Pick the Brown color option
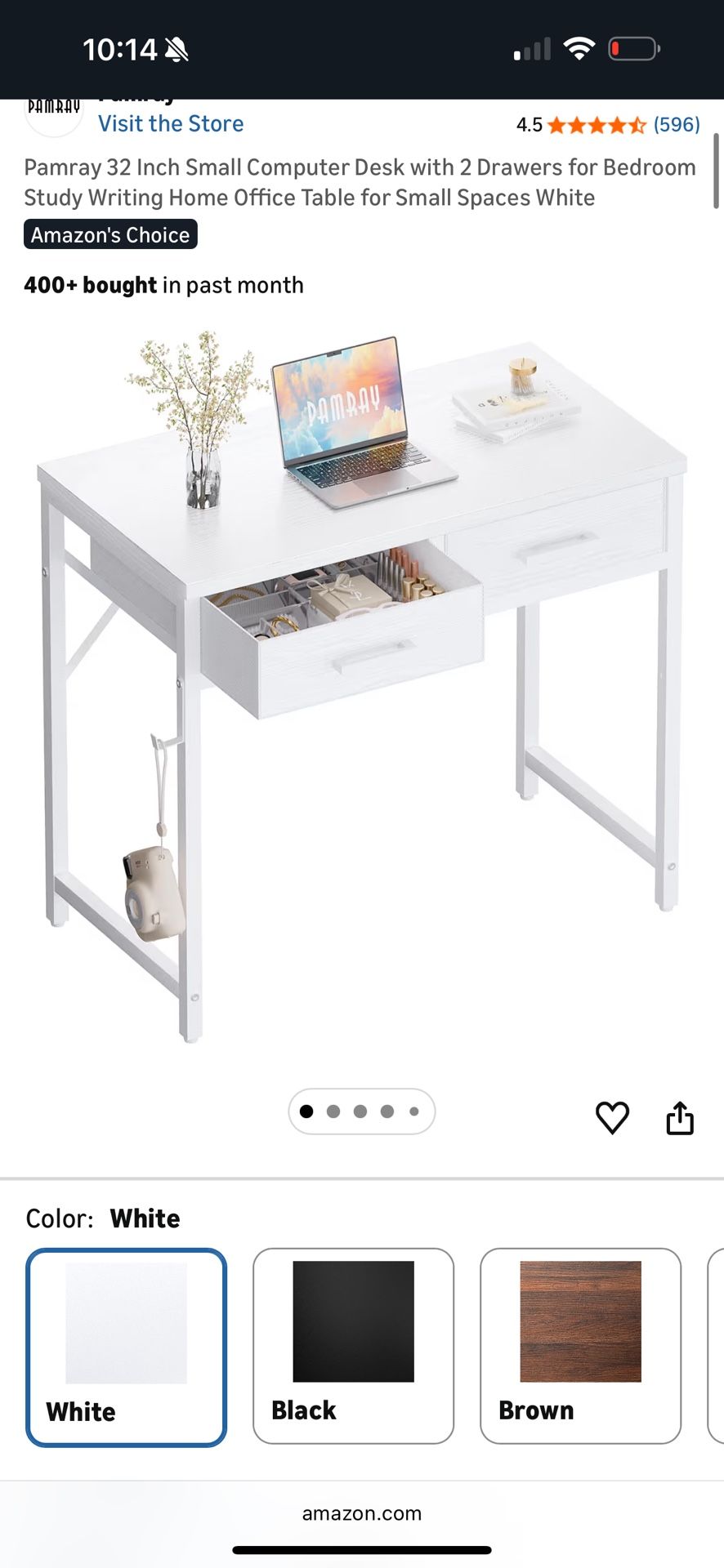724x1568 pixels. (x=580, y=1347)
